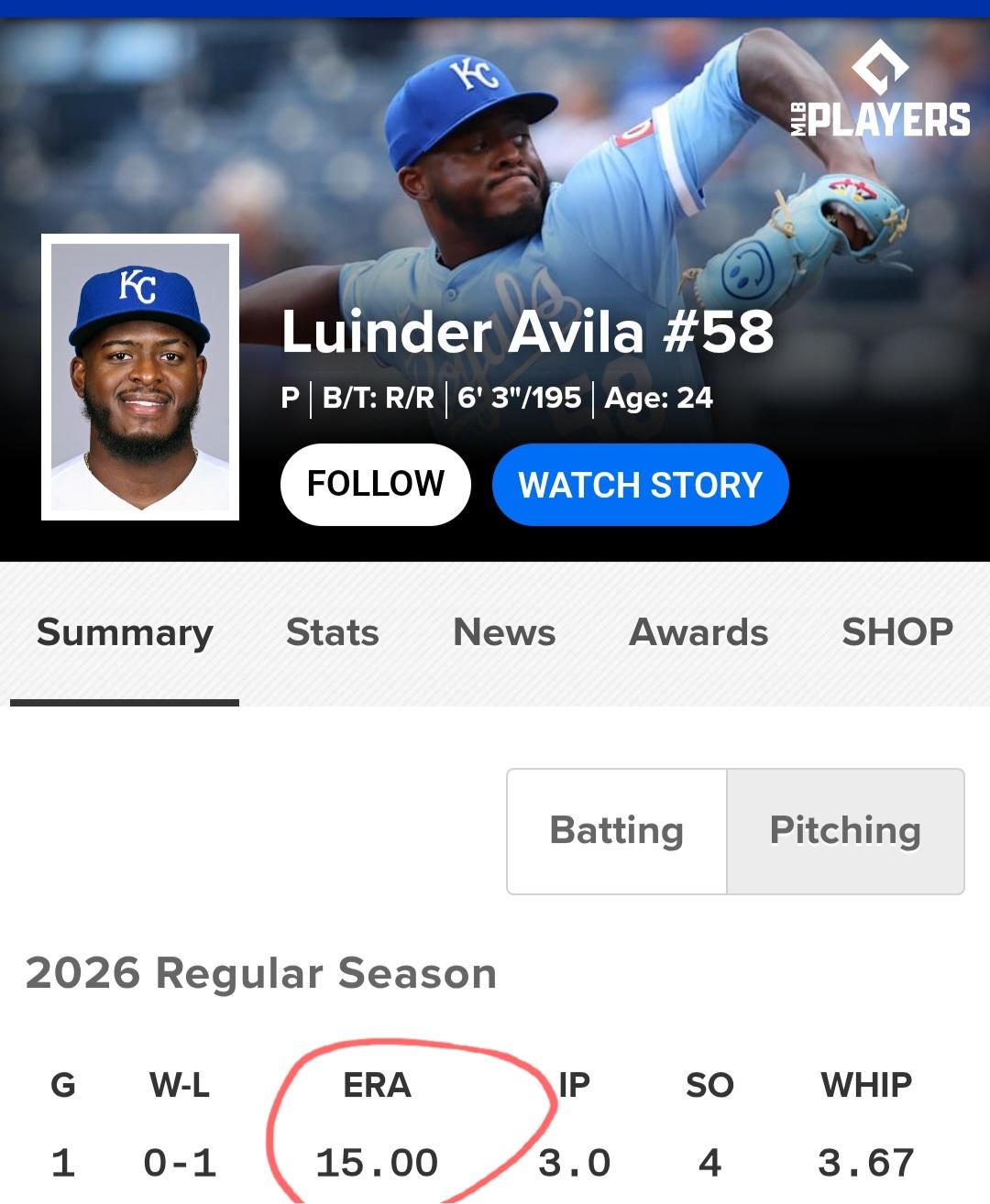View the Awards tab

coord(698,632)
